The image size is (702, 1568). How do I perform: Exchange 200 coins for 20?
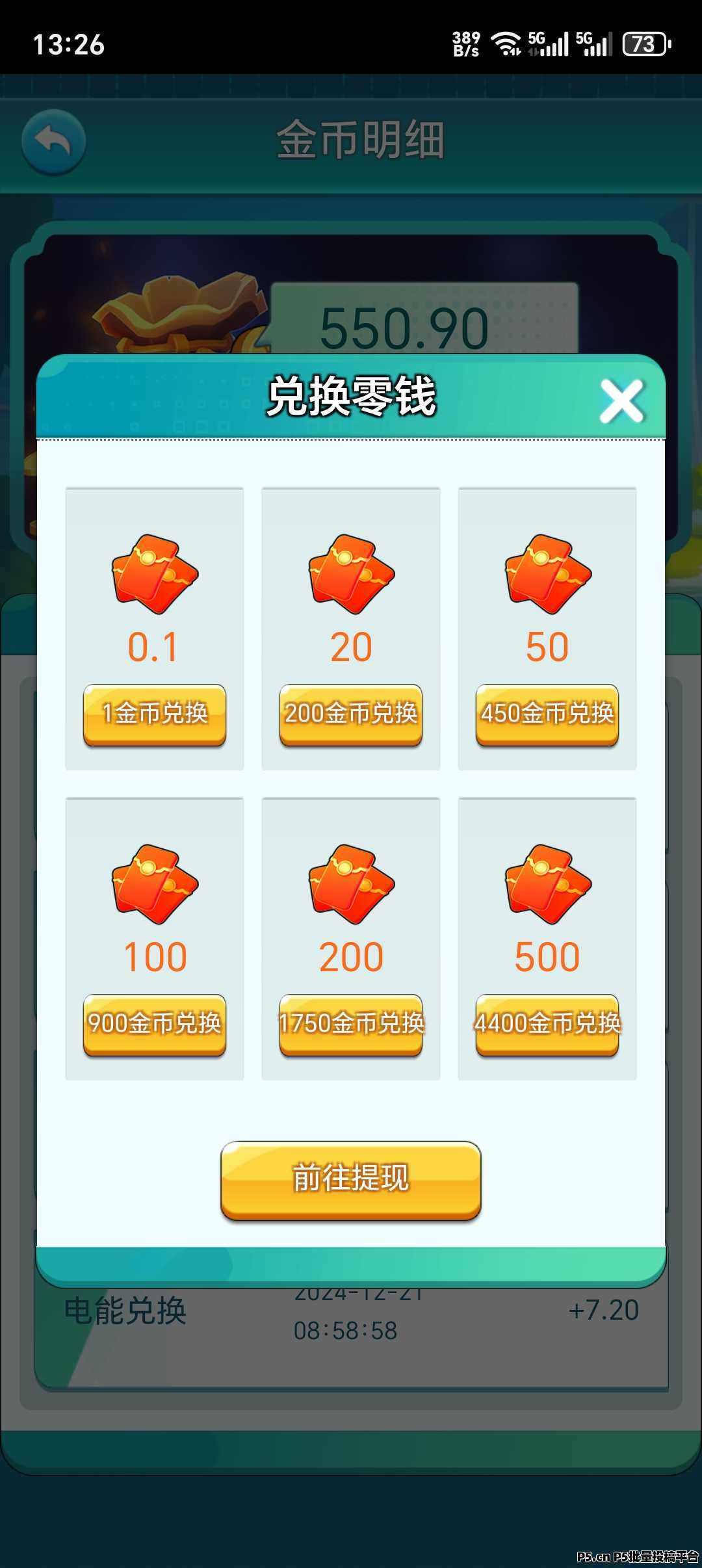[351, 714]
